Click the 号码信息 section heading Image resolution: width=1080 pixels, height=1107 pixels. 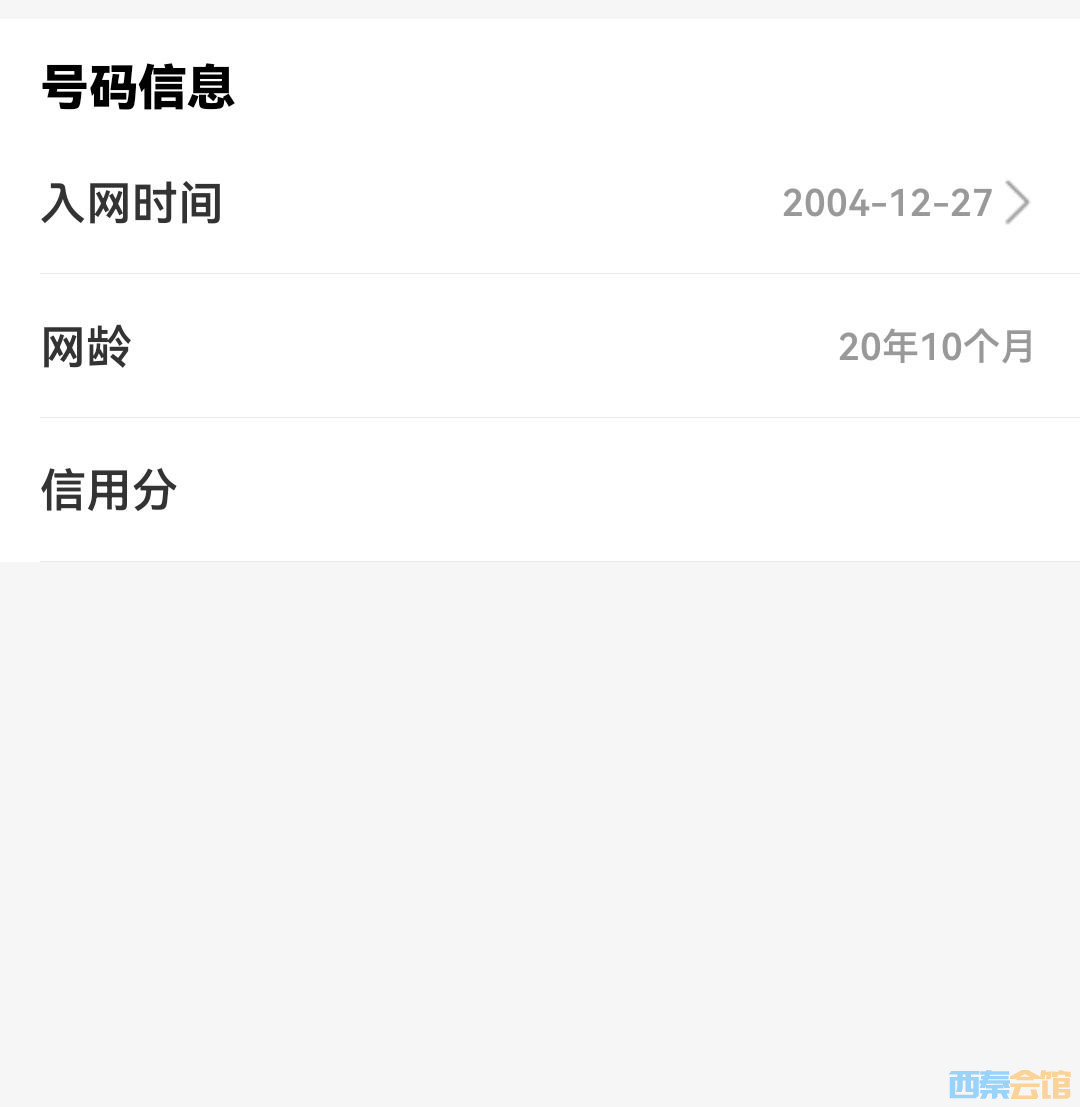tap(137, 88)
